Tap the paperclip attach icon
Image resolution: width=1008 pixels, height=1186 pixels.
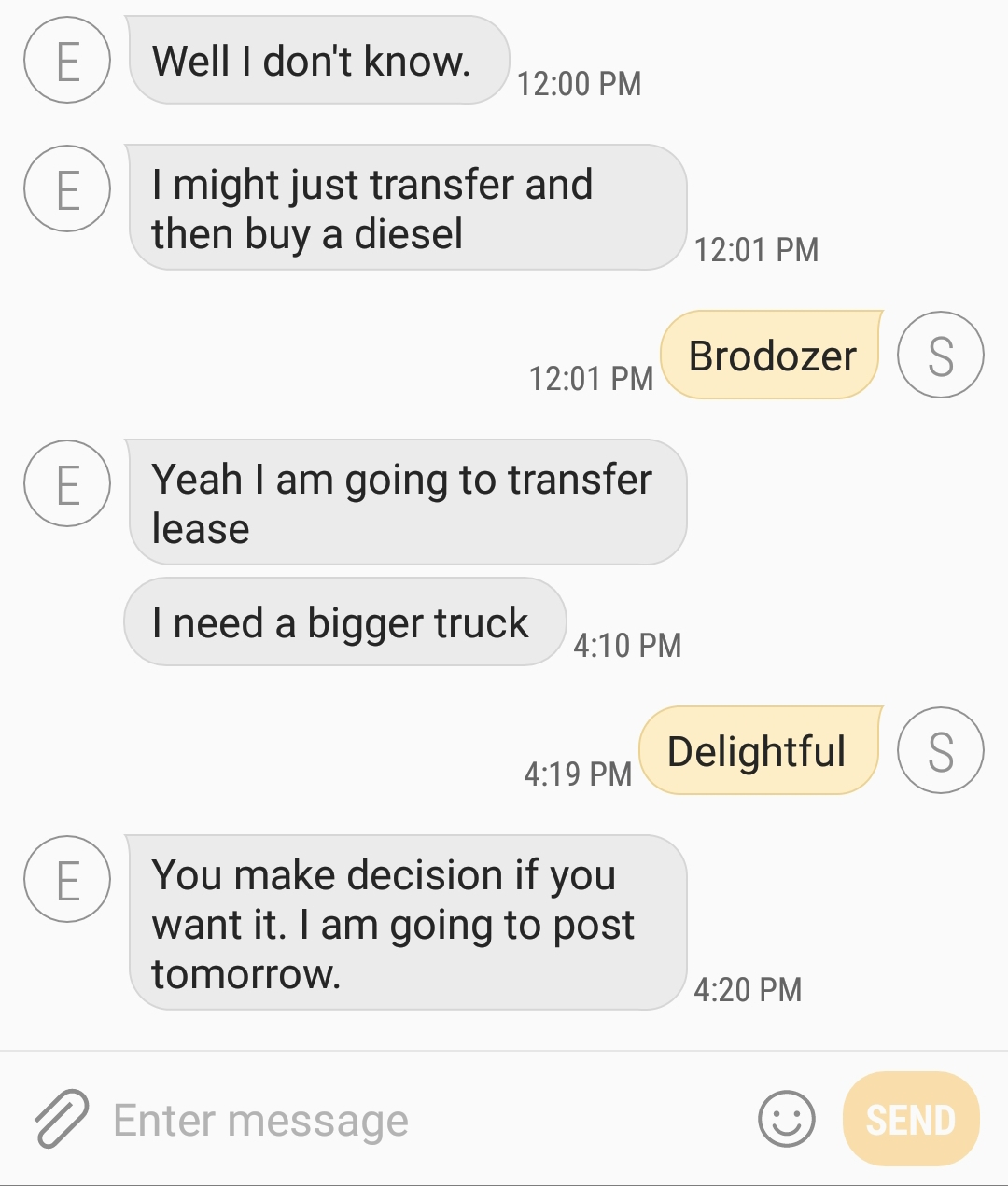tap(62, 1118)
